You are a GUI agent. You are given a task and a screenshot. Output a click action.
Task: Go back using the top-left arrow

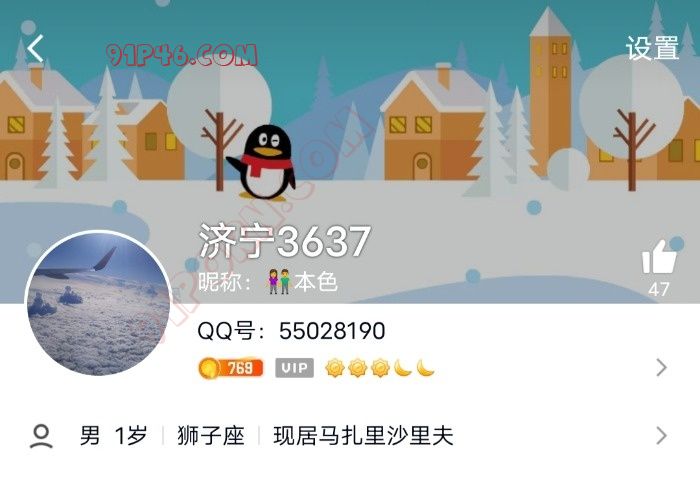coord(36,48)
